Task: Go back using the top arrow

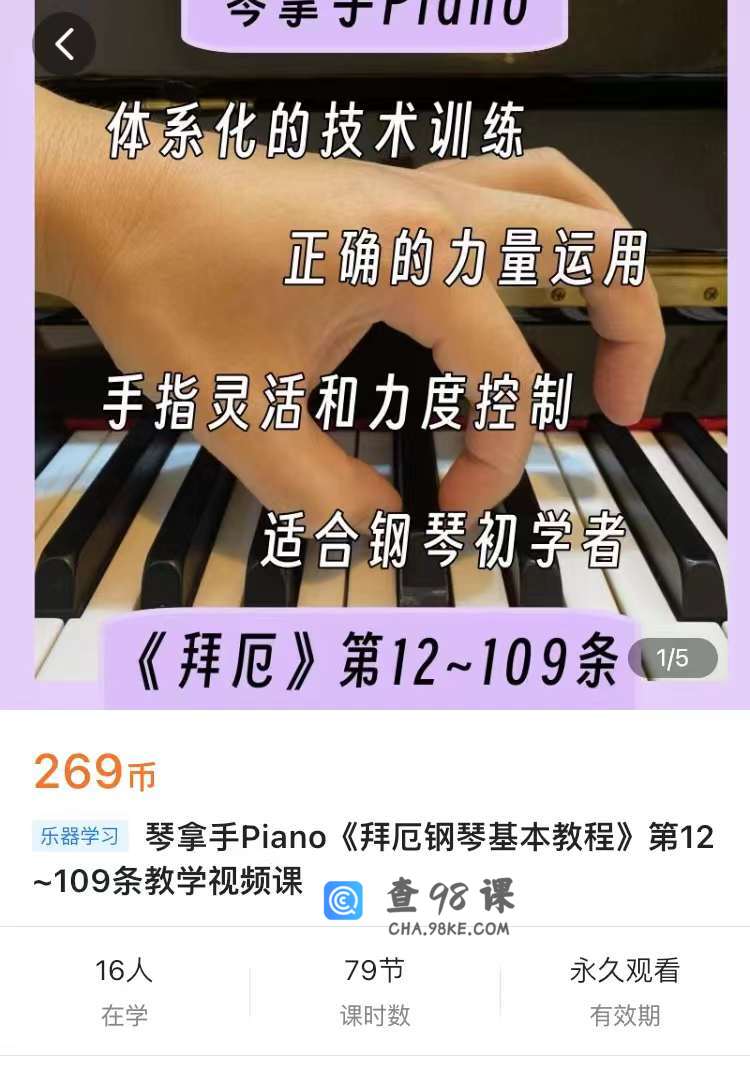Action: pos(64,45)
